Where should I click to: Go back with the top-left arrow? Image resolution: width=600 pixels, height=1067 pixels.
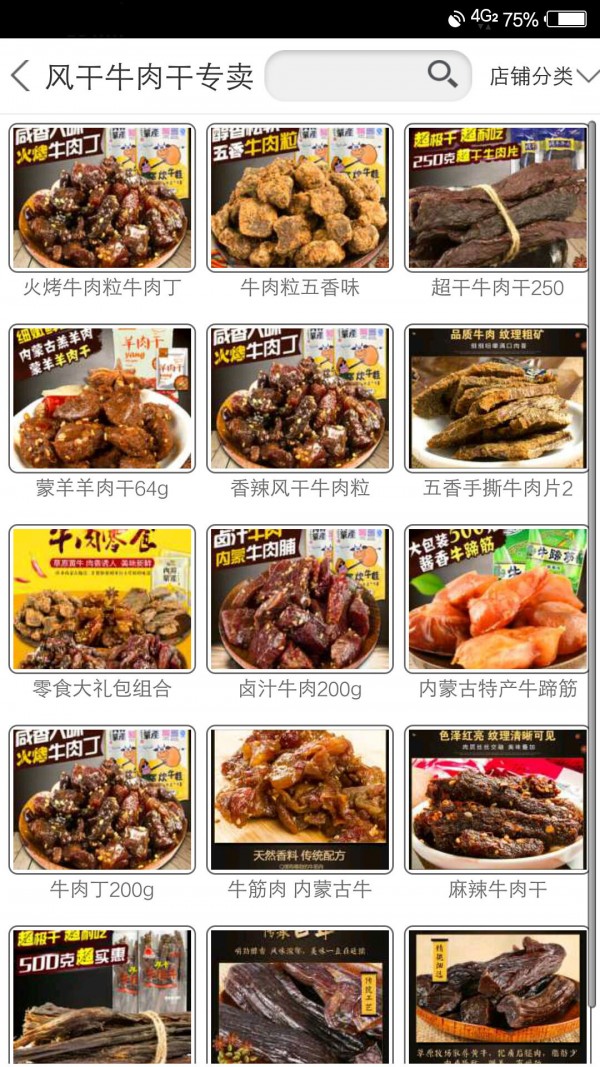pos(20,76)
